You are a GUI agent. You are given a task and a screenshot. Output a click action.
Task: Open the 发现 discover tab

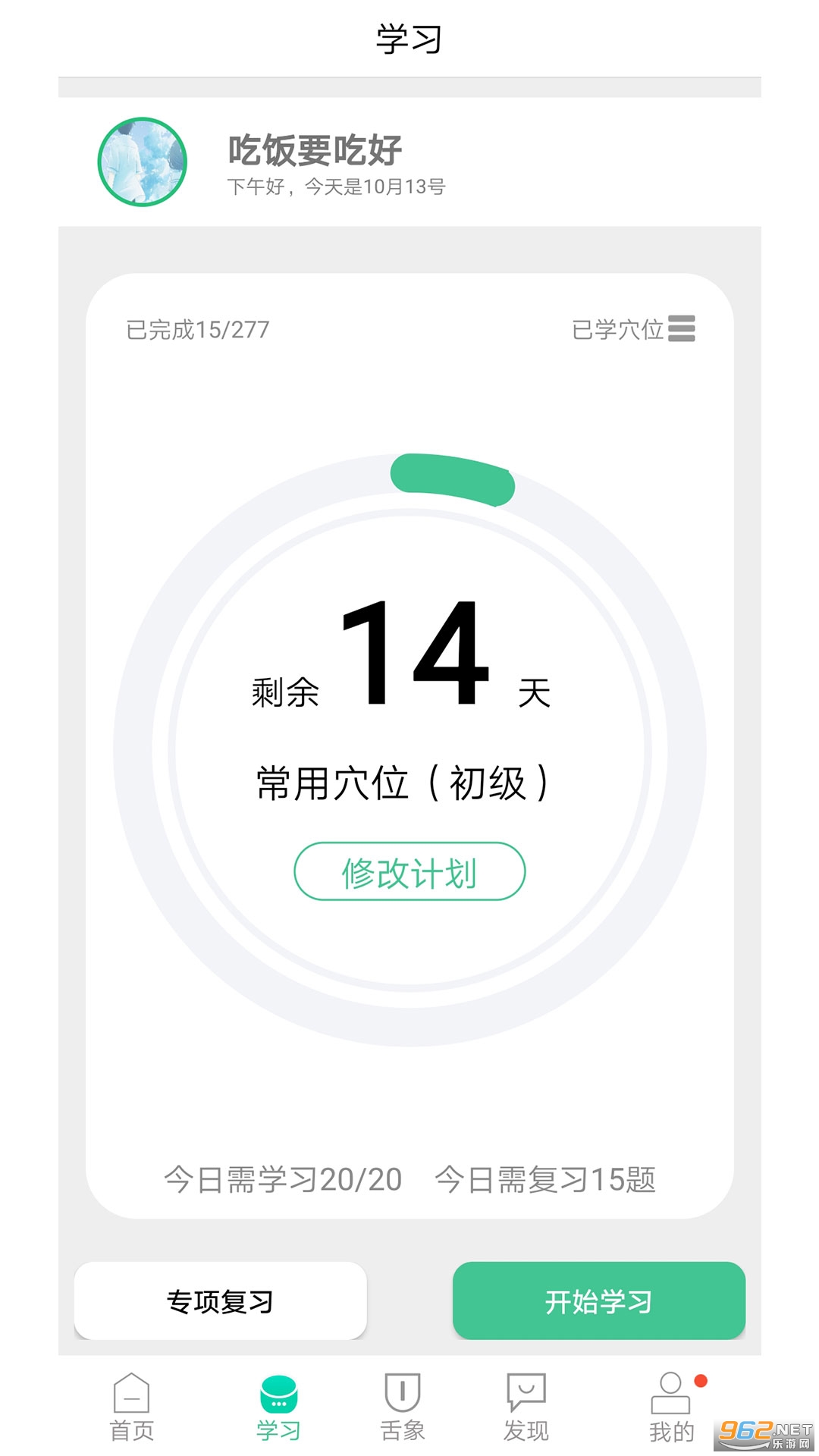point(526,1407)
